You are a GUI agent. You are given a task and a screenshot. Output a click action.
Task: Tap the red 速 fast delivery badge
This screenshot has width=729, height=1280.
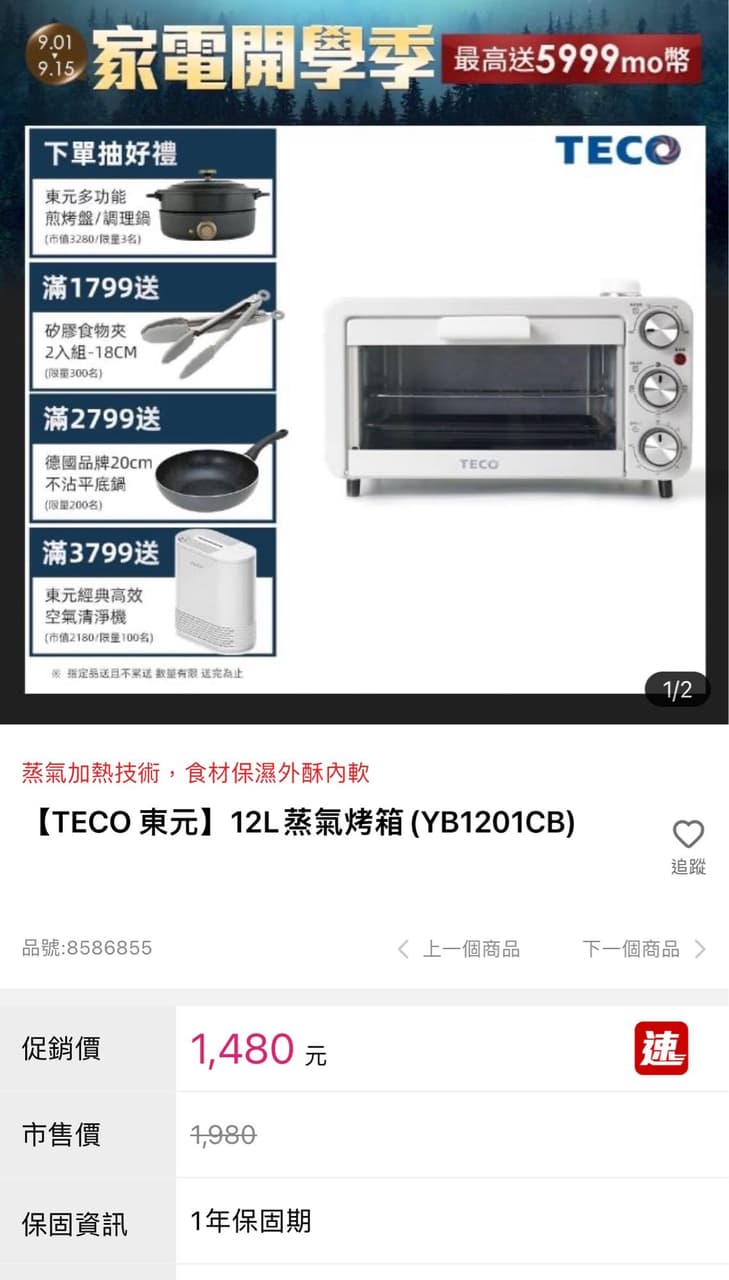pos(661,1048)
